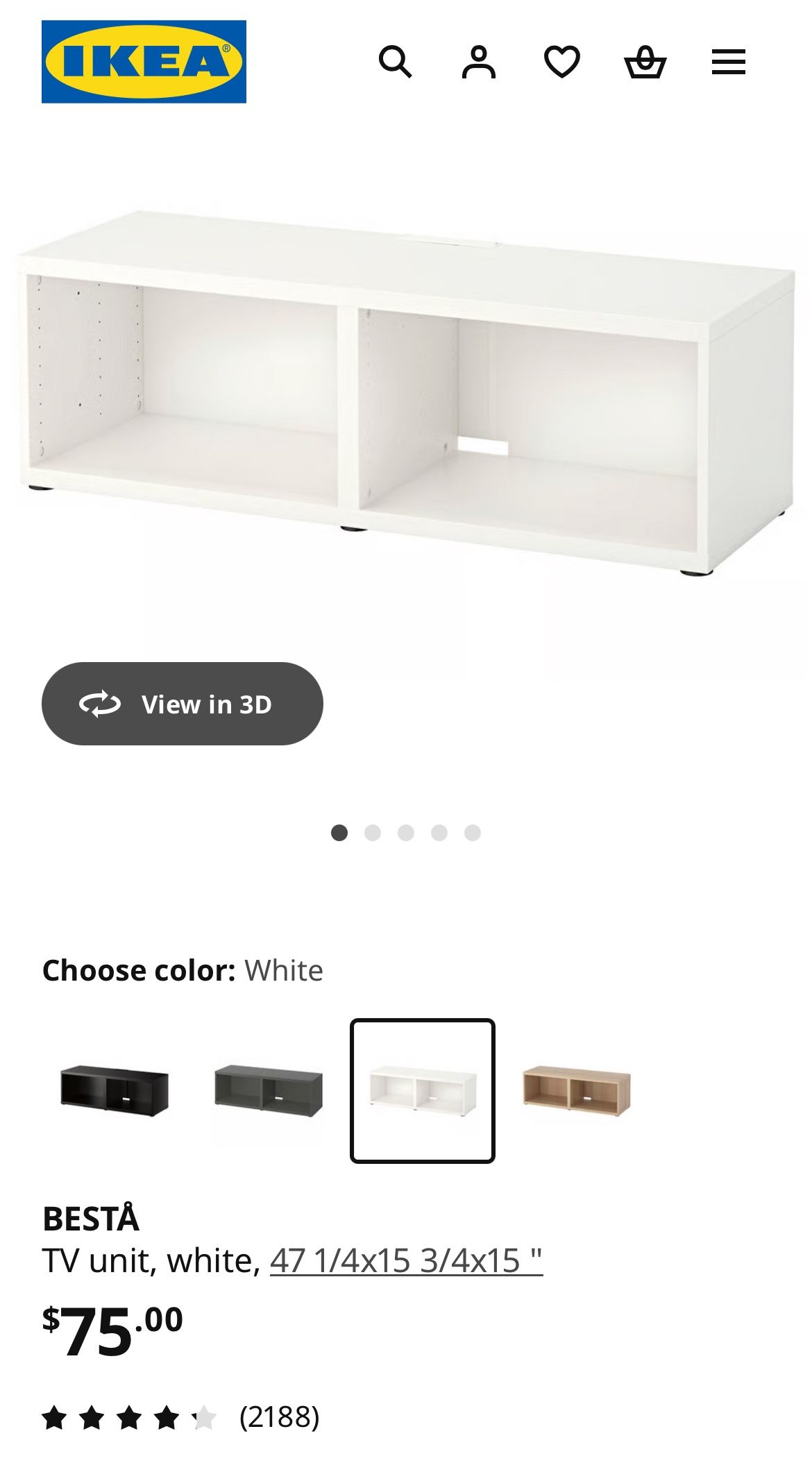Go to the IKEA home logo
Screen dimensions: 812x1463
[x=144, y=62]
